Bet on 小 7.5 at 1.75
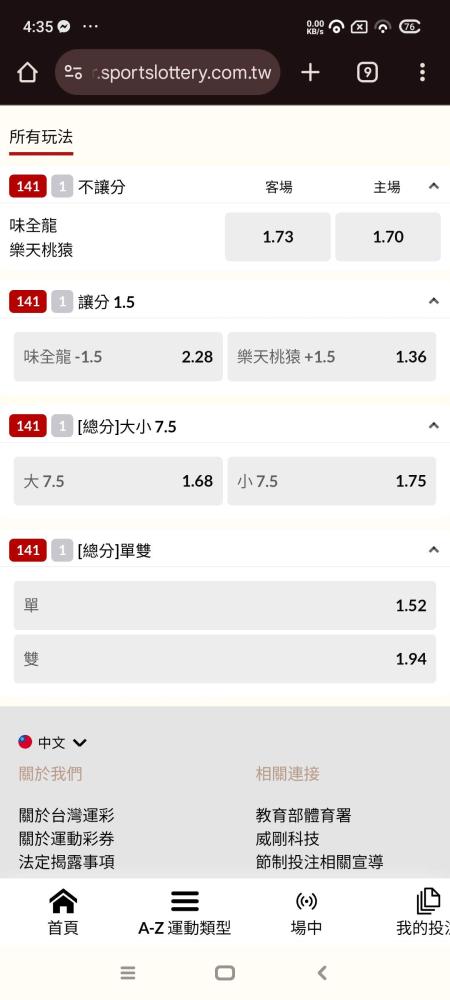450x1000 pixels. (x=331, y=481)
